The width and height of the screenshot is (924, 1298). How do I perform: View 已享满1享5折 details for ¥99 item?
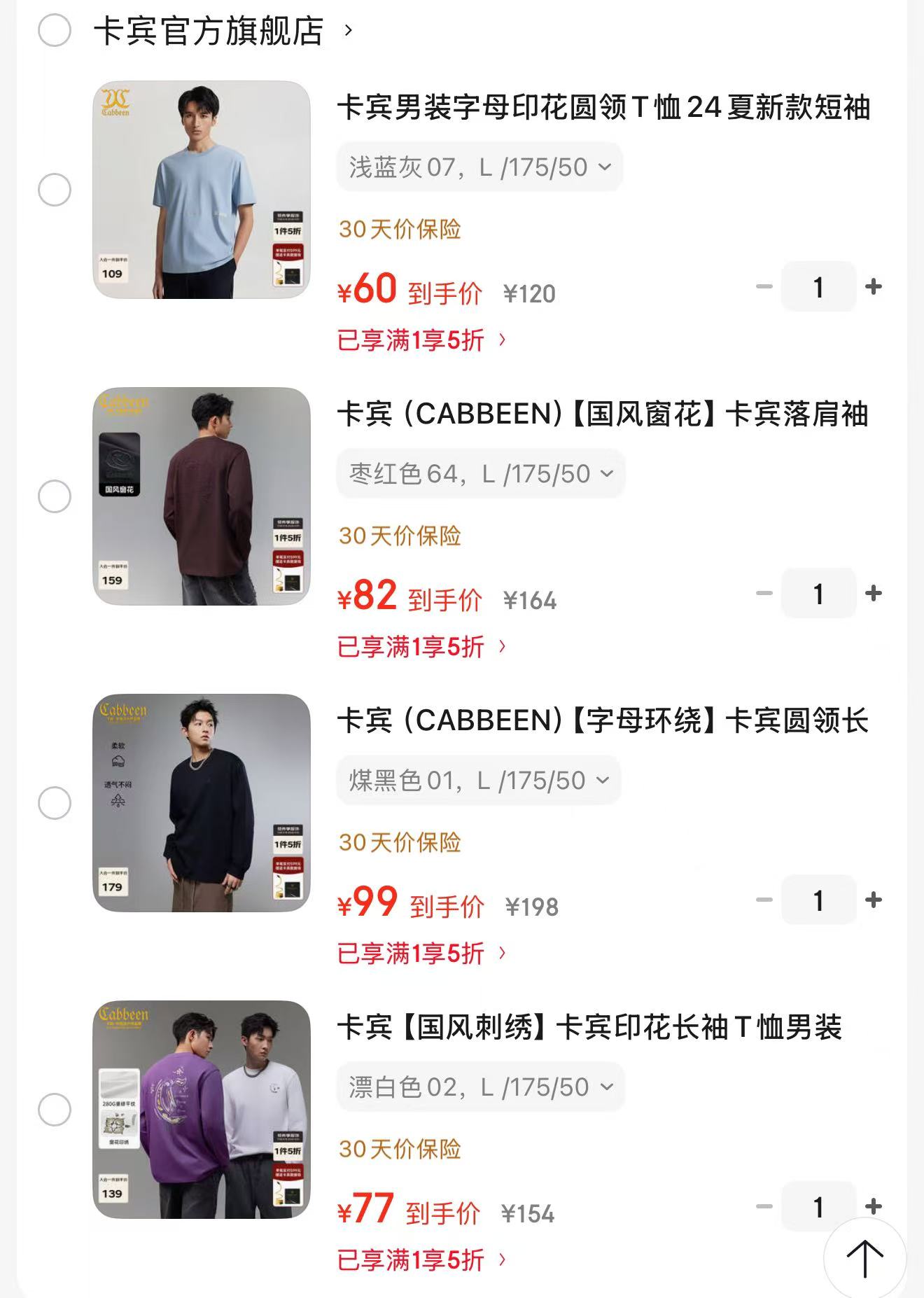(x=421, y=954)
